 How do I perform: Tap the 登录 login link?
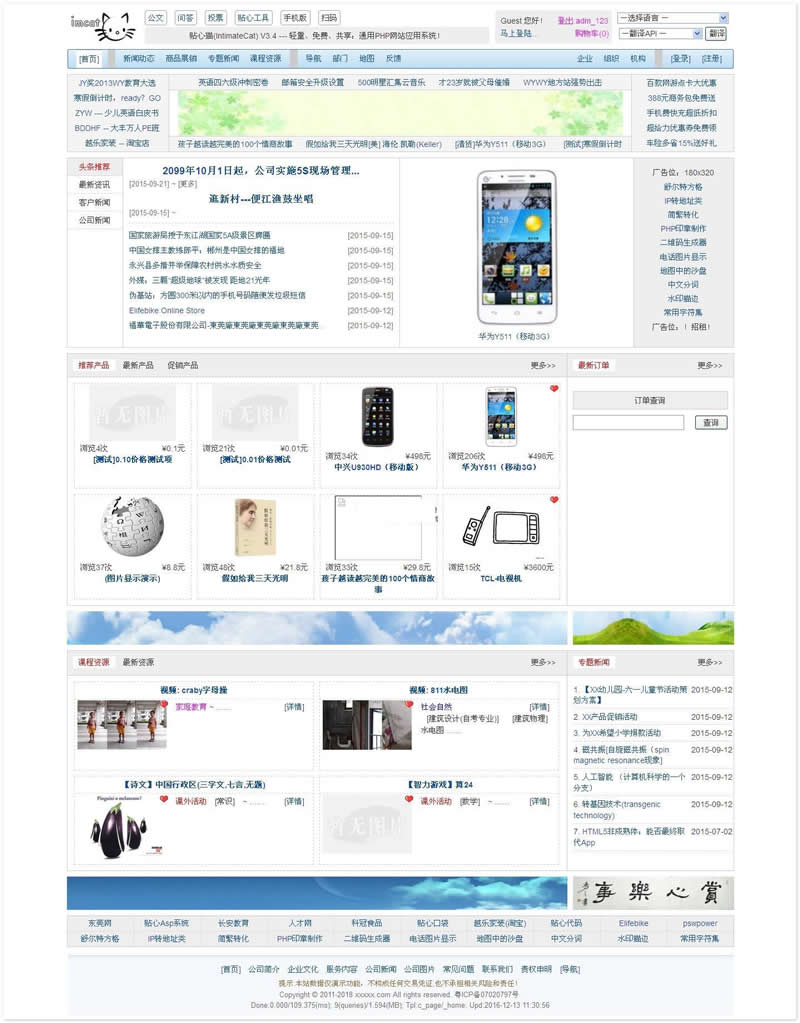coord(680,59)
